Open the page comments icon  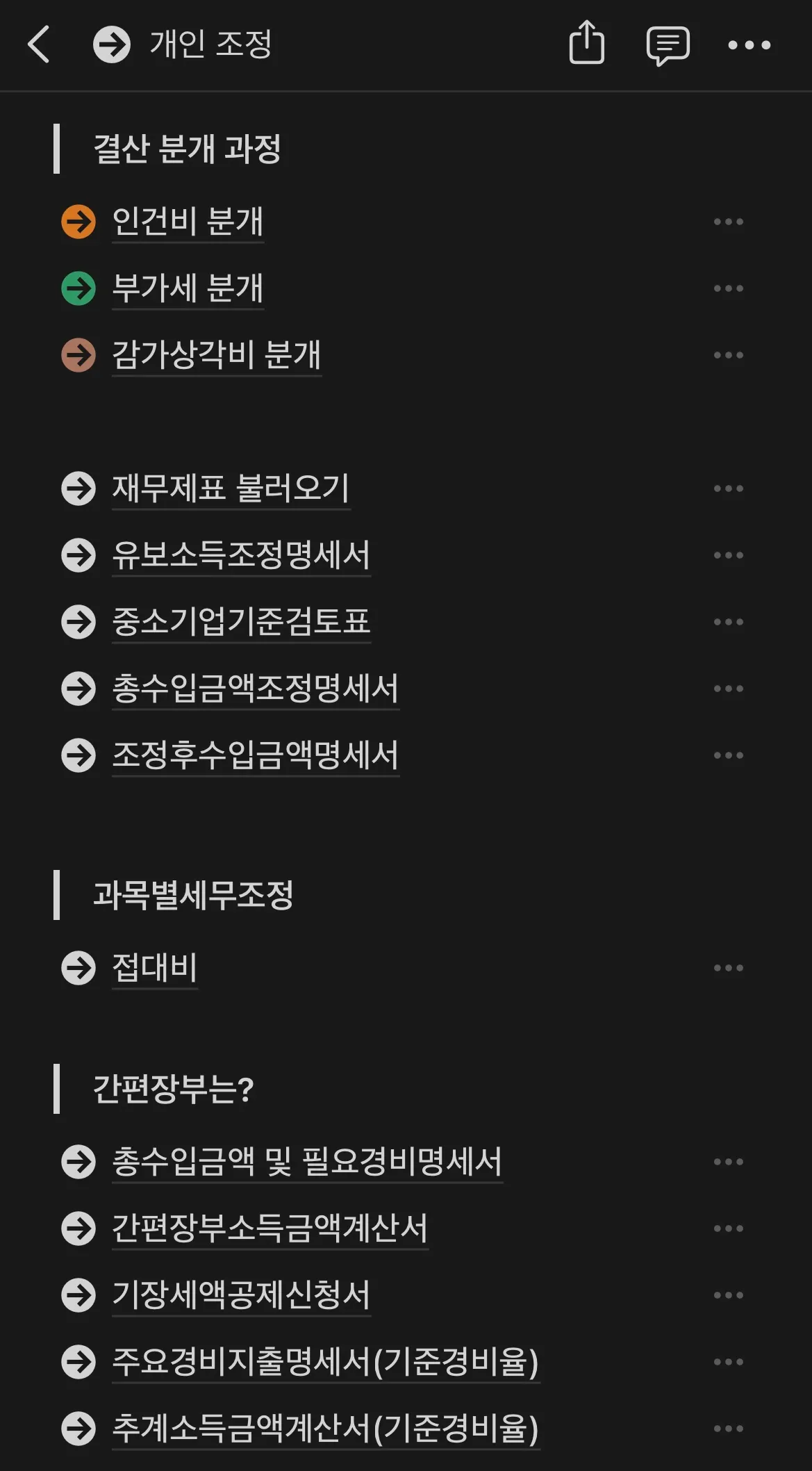[x=668, y=45]
